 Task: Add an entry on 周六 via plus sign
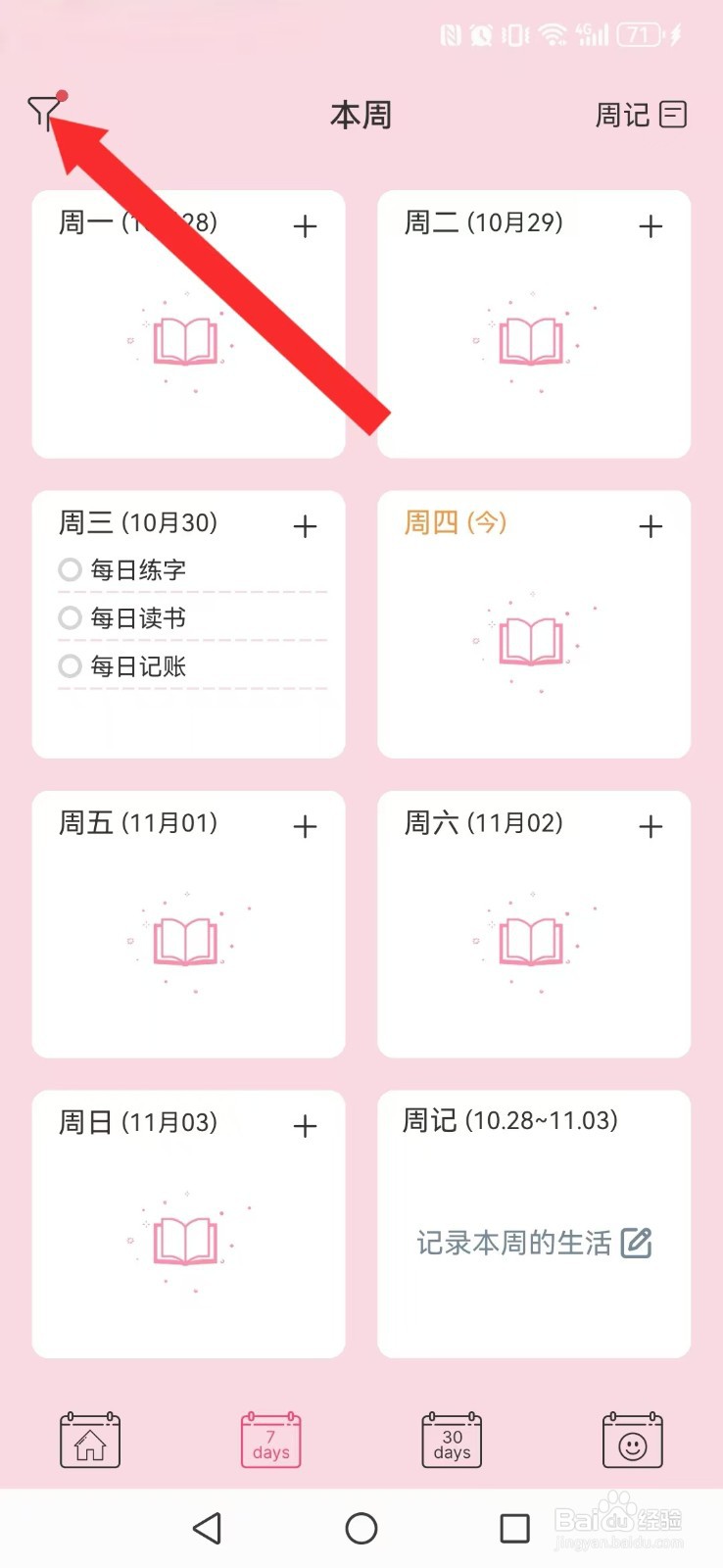pos(650,826)
